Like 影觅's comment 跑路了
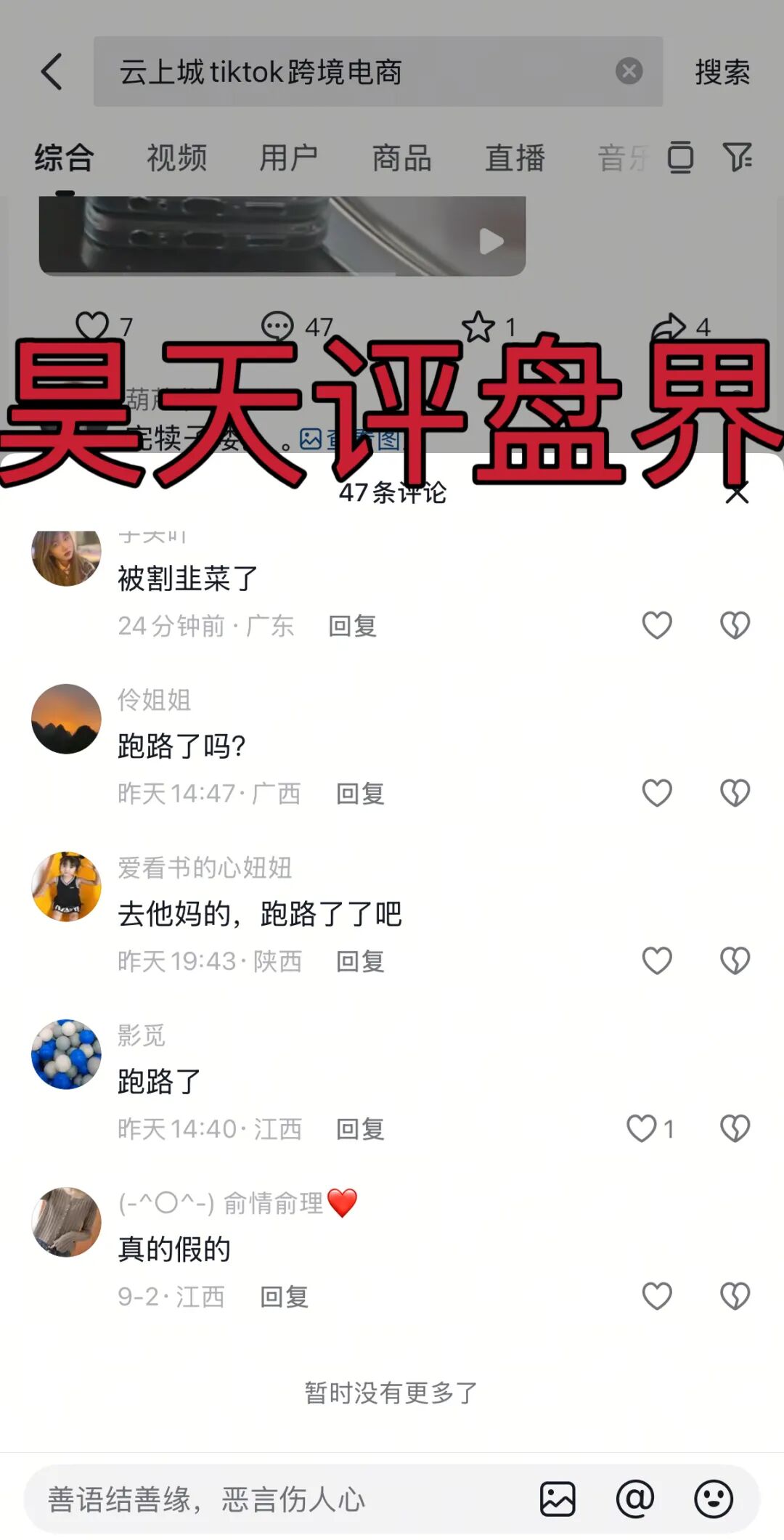784x1540 pixels. [x=642, y=1128]
